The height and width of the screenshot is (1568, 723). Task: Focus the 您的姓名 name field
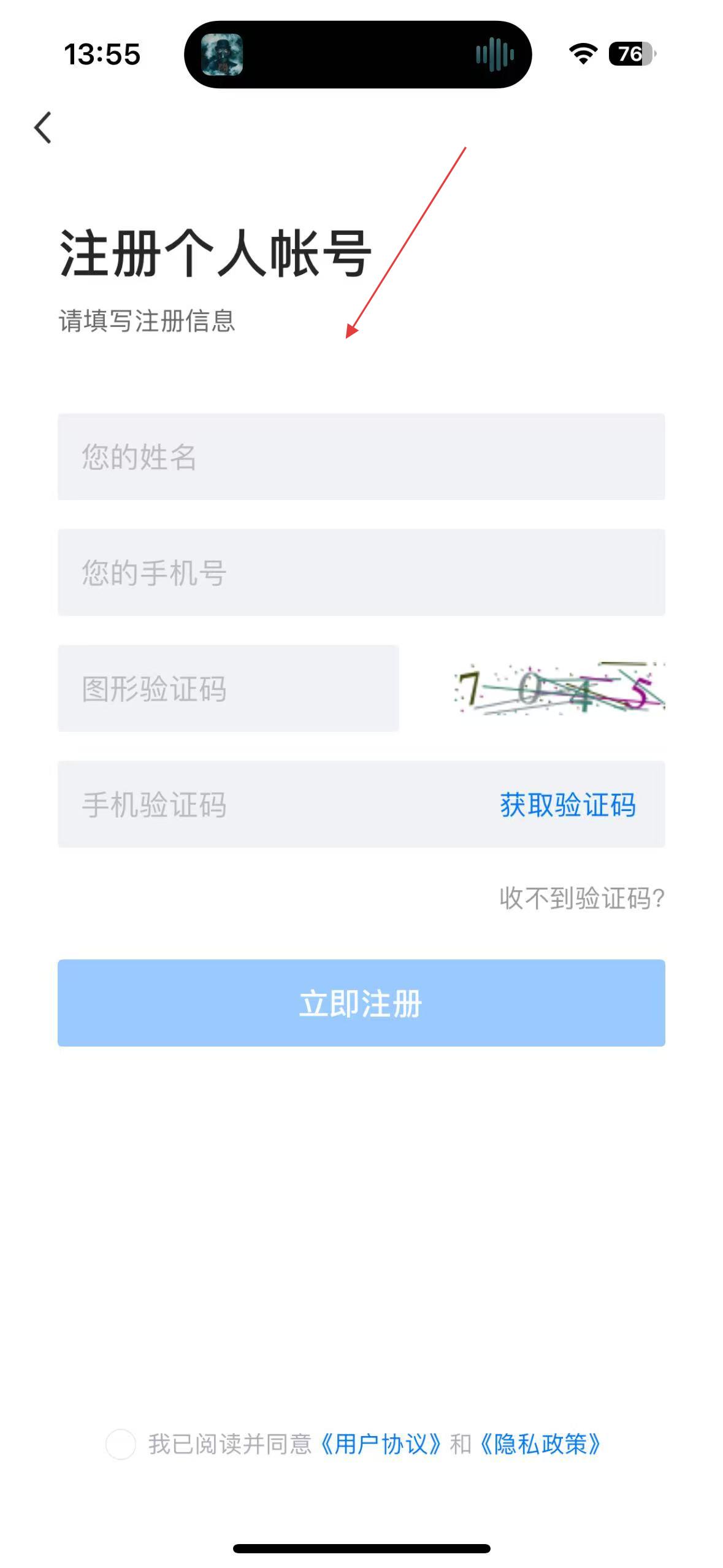(361, 457)
